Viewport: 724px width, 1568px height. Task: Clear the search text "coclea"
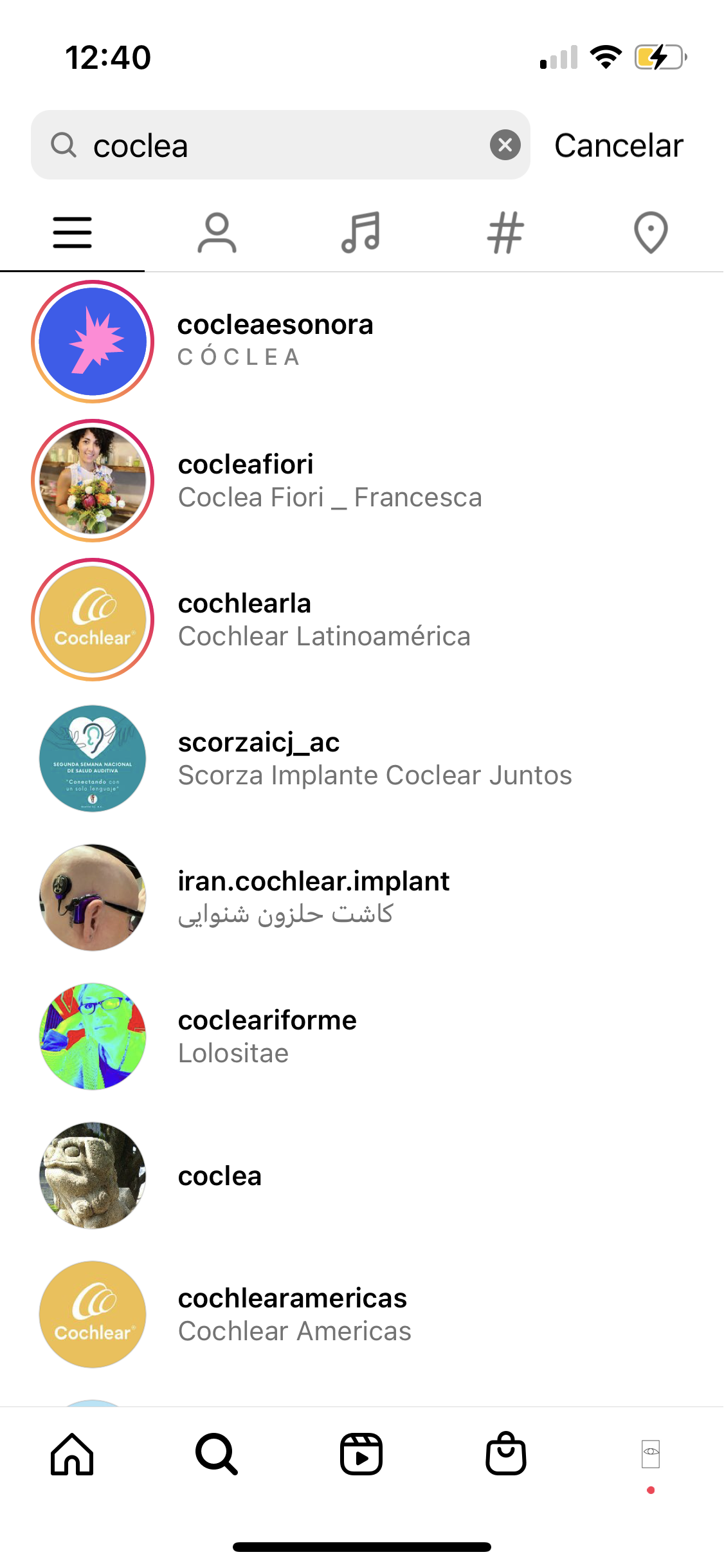505,145
